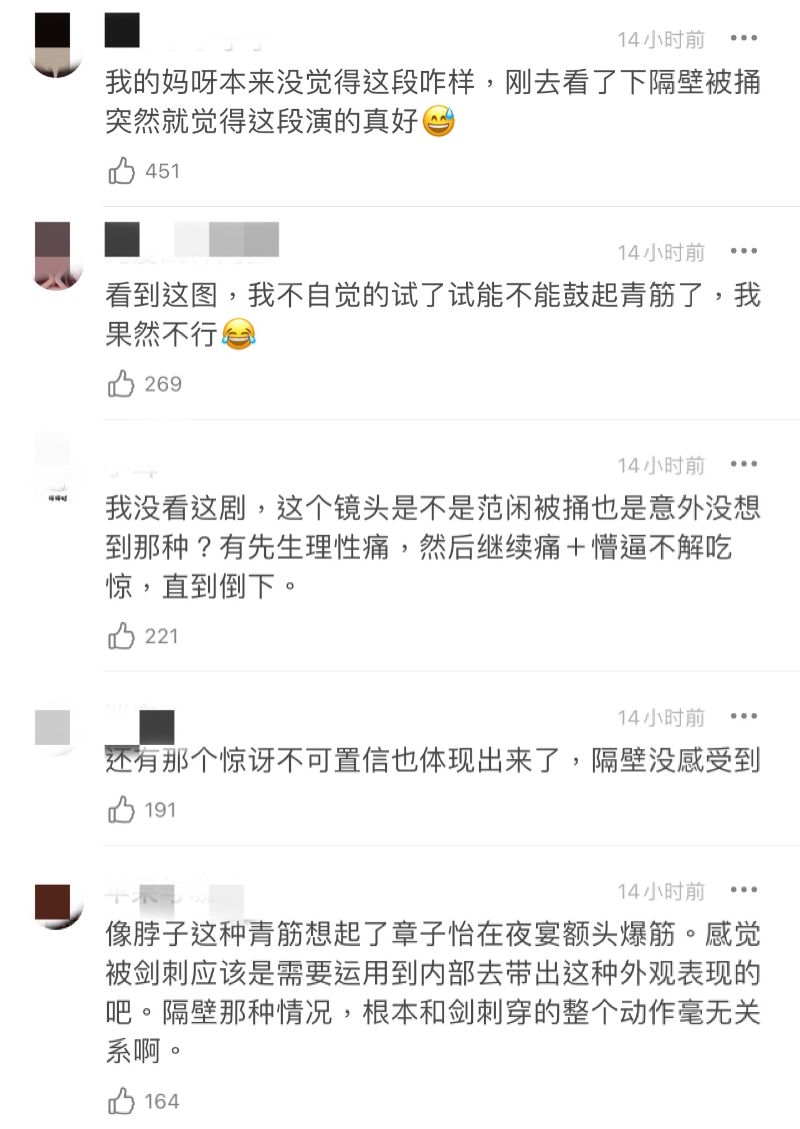The width and height of the screenshot is (800, 1129).
Task: Like the comment with 451 likes
Action: 122,171
